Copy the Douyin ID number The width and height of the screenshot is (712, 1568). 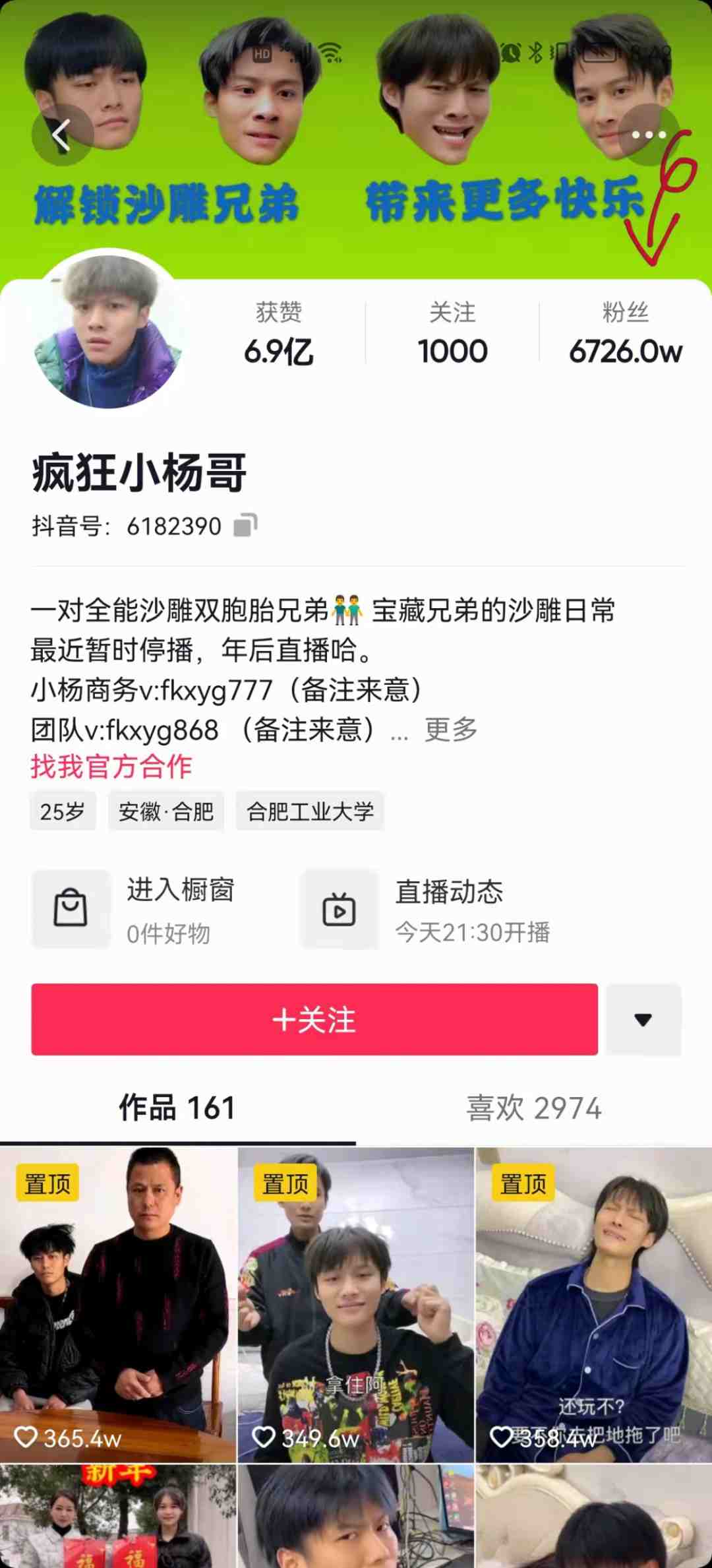pyautogui.click(x=245, y=526)
